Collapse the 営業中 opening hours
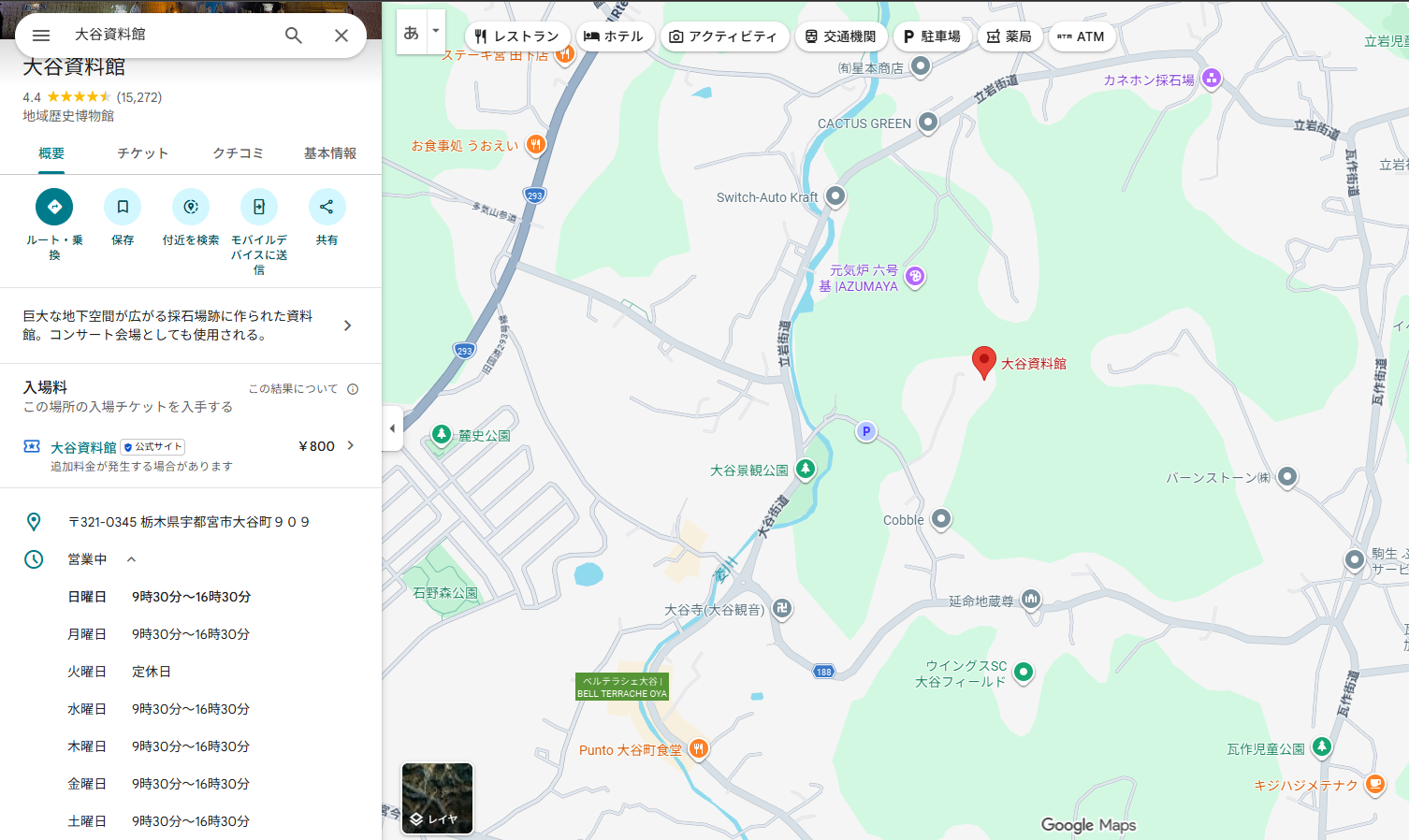The image size is (1409, 840). (131, 559)
